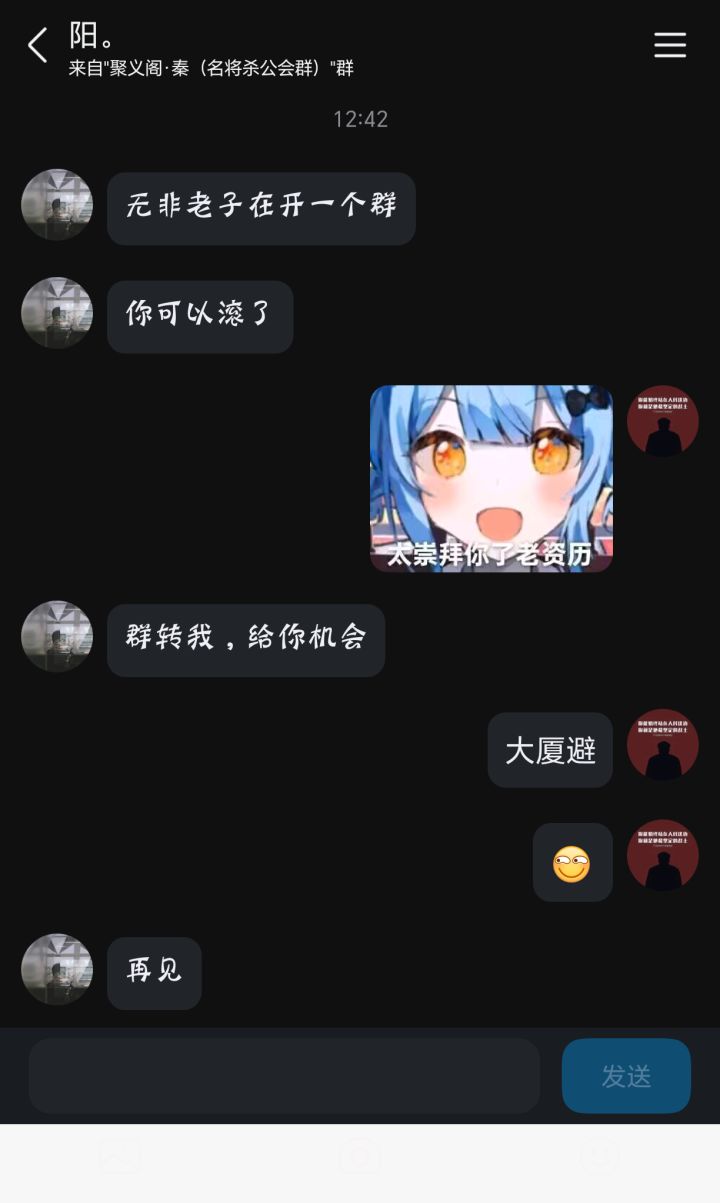Tap the smirking emoji message bubble
720x1203 pixels.
click(572, 861)
